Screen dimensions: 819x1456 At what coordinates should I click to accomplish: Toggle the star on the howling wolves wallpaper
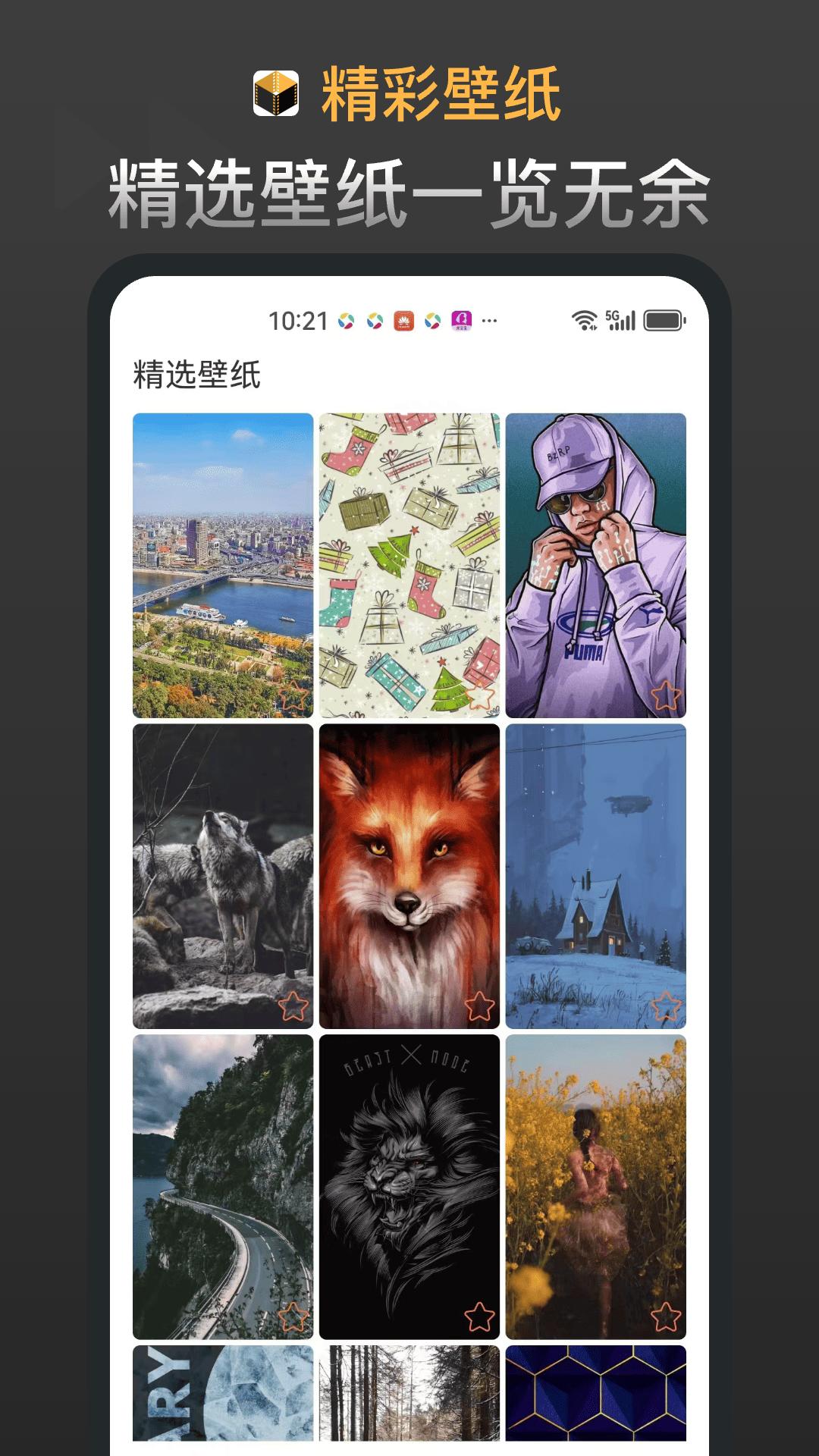[x=292, y=1005]
